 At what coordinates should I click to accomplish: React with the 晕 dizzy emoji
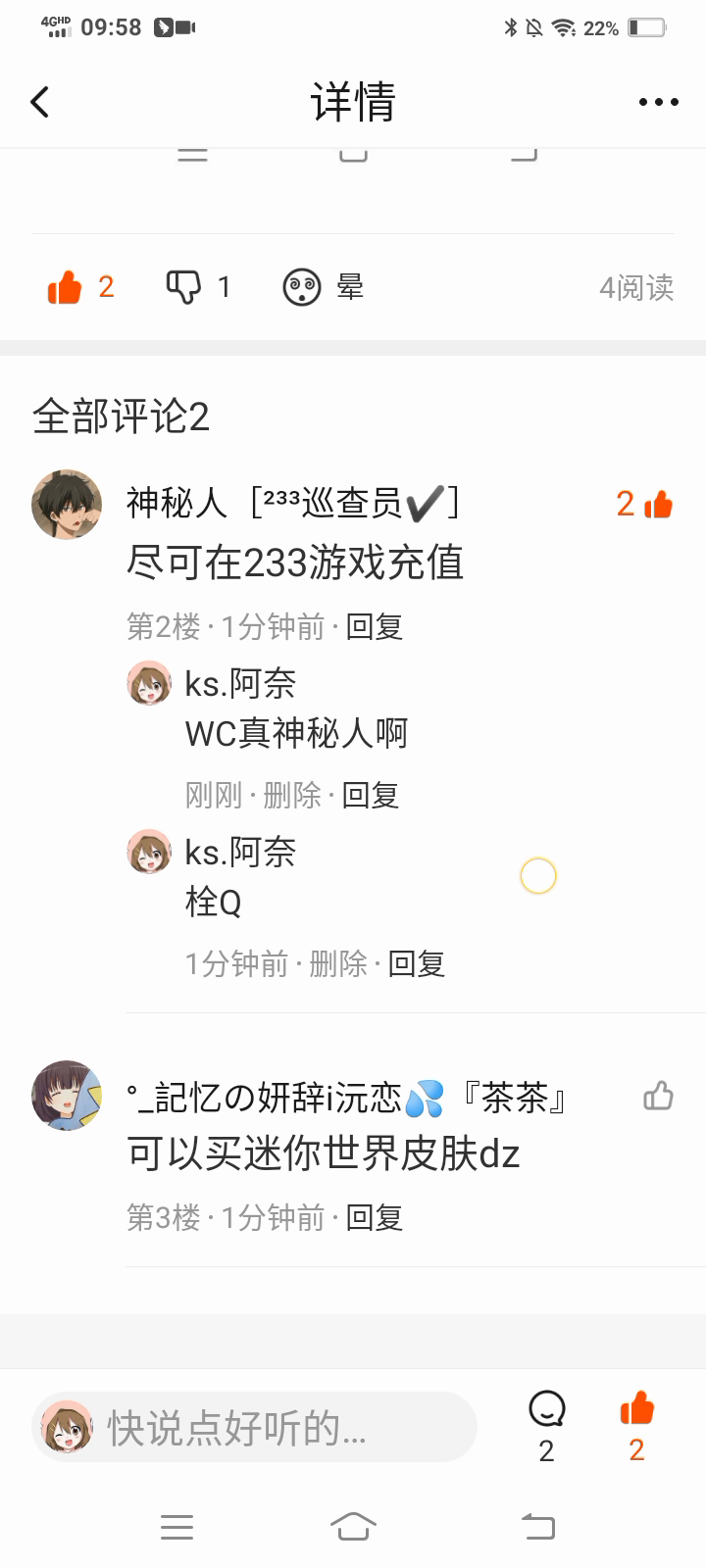(302, 287)
